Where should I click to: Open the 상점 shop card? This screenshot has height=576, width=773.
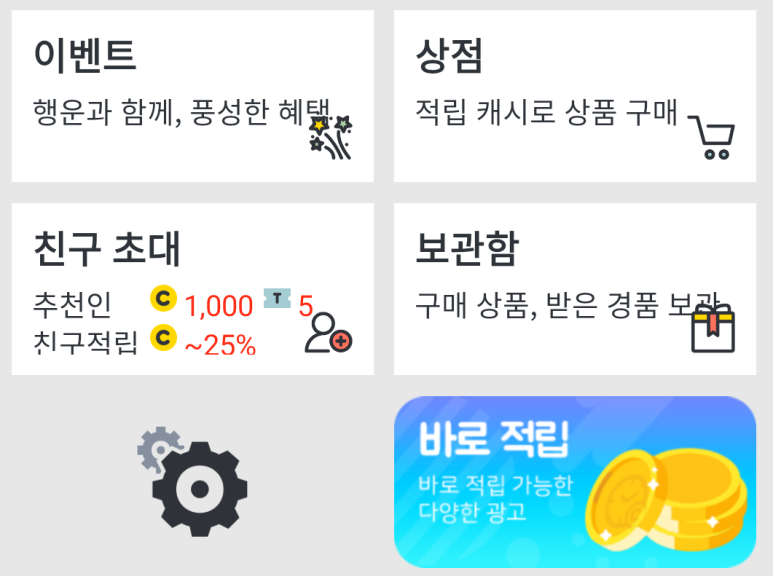pos(574,96)
